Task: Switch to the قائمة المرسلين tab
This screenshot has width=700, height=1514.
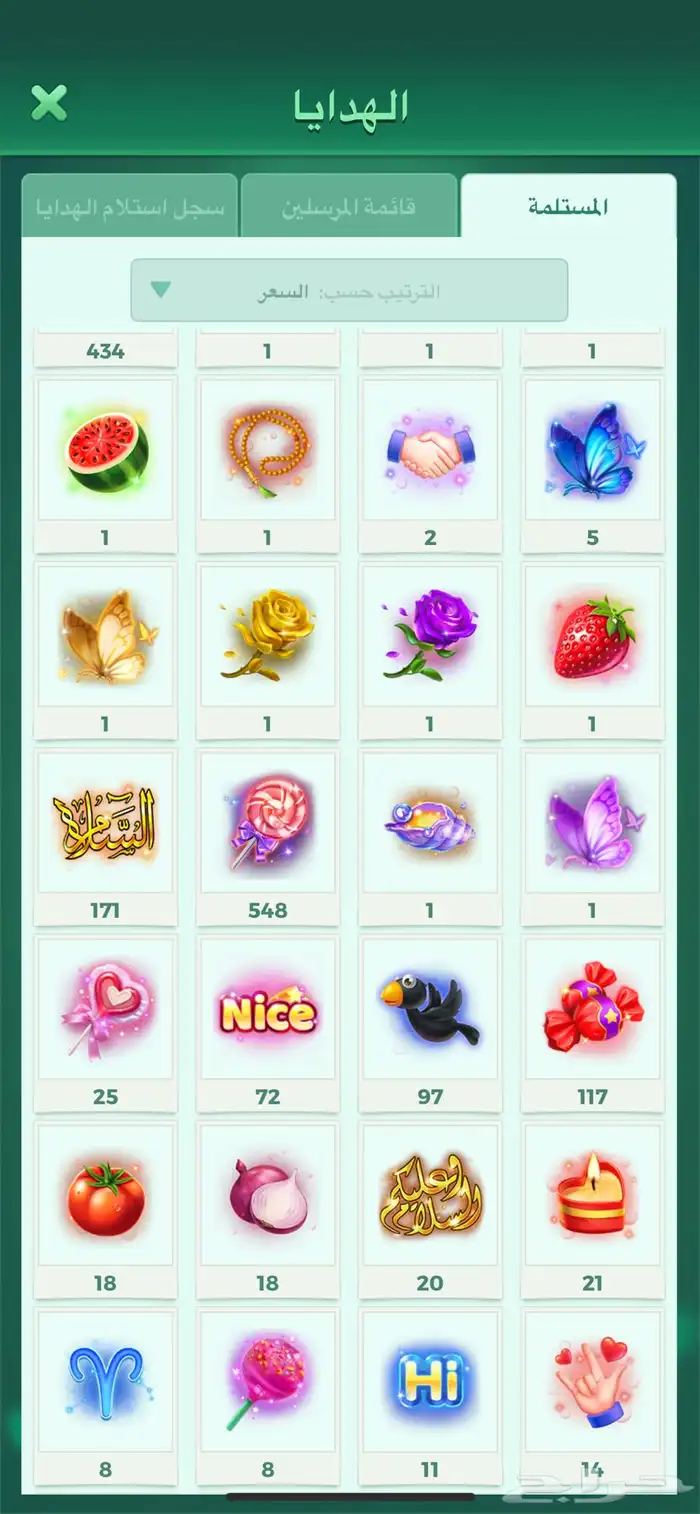Action: coord(348,206)
